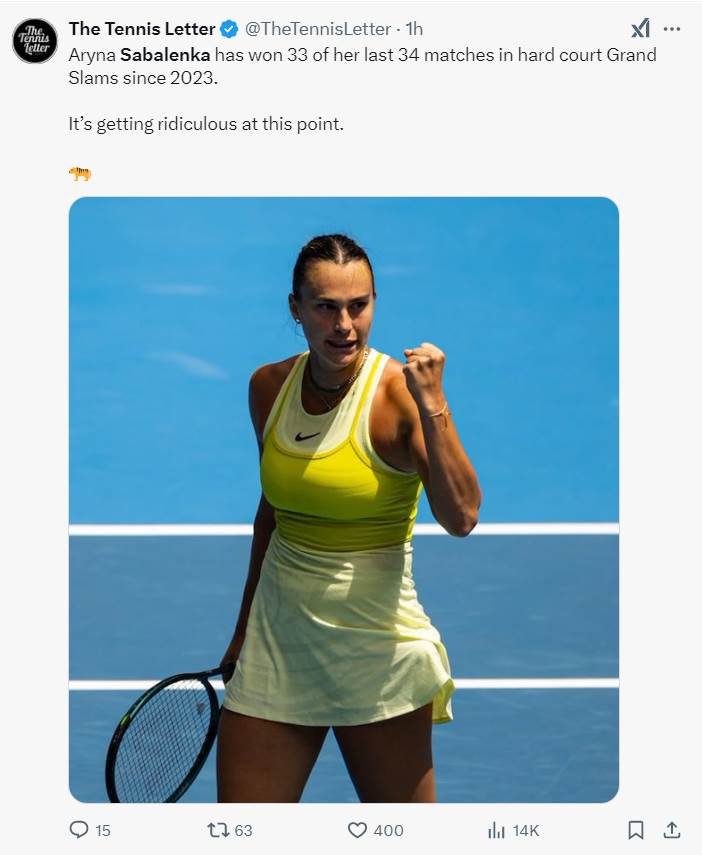
Task: Open The Tennis Letter account name
Action: 142,29
